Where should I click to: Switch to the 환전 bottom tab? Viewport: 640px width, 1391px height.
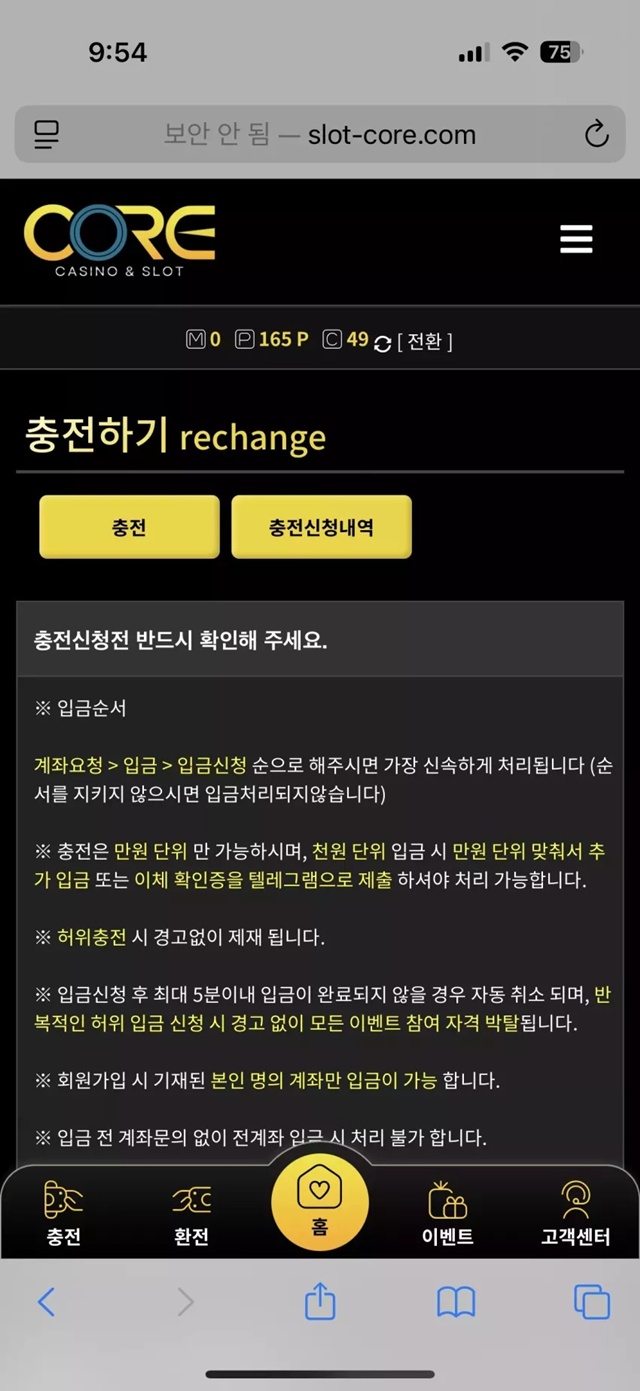(x=191, y=1213)
